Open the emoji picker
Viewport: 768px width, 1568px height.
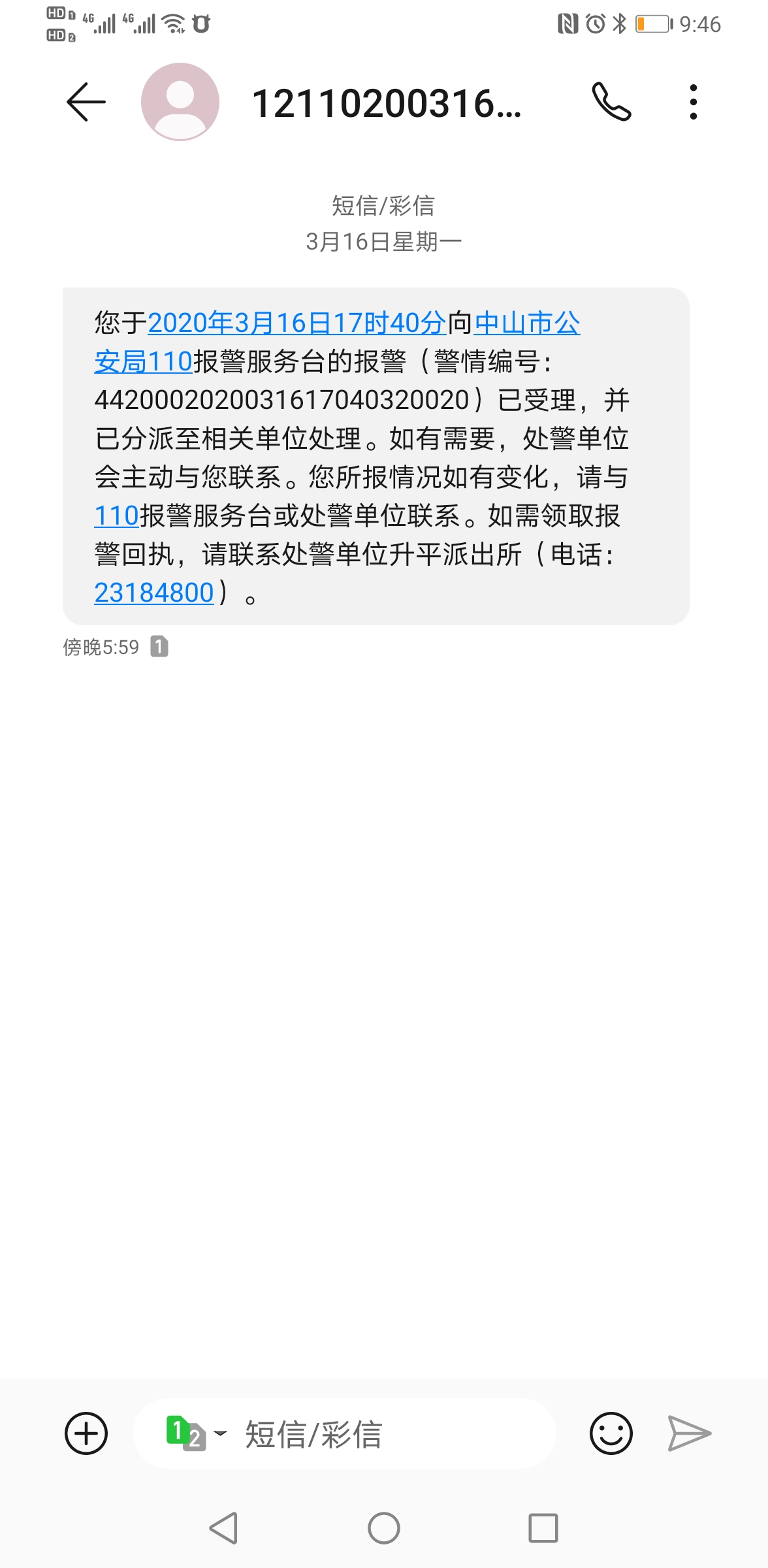coord(611,1433)
